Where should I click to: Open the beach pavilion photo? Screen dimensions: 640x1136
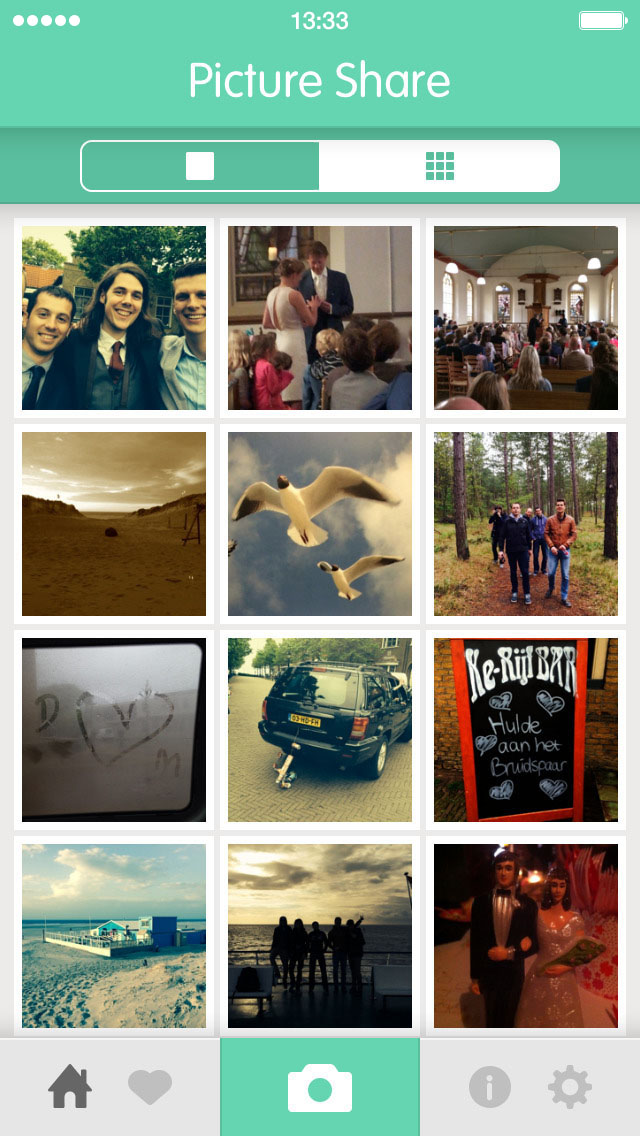(x=114, y=935)
